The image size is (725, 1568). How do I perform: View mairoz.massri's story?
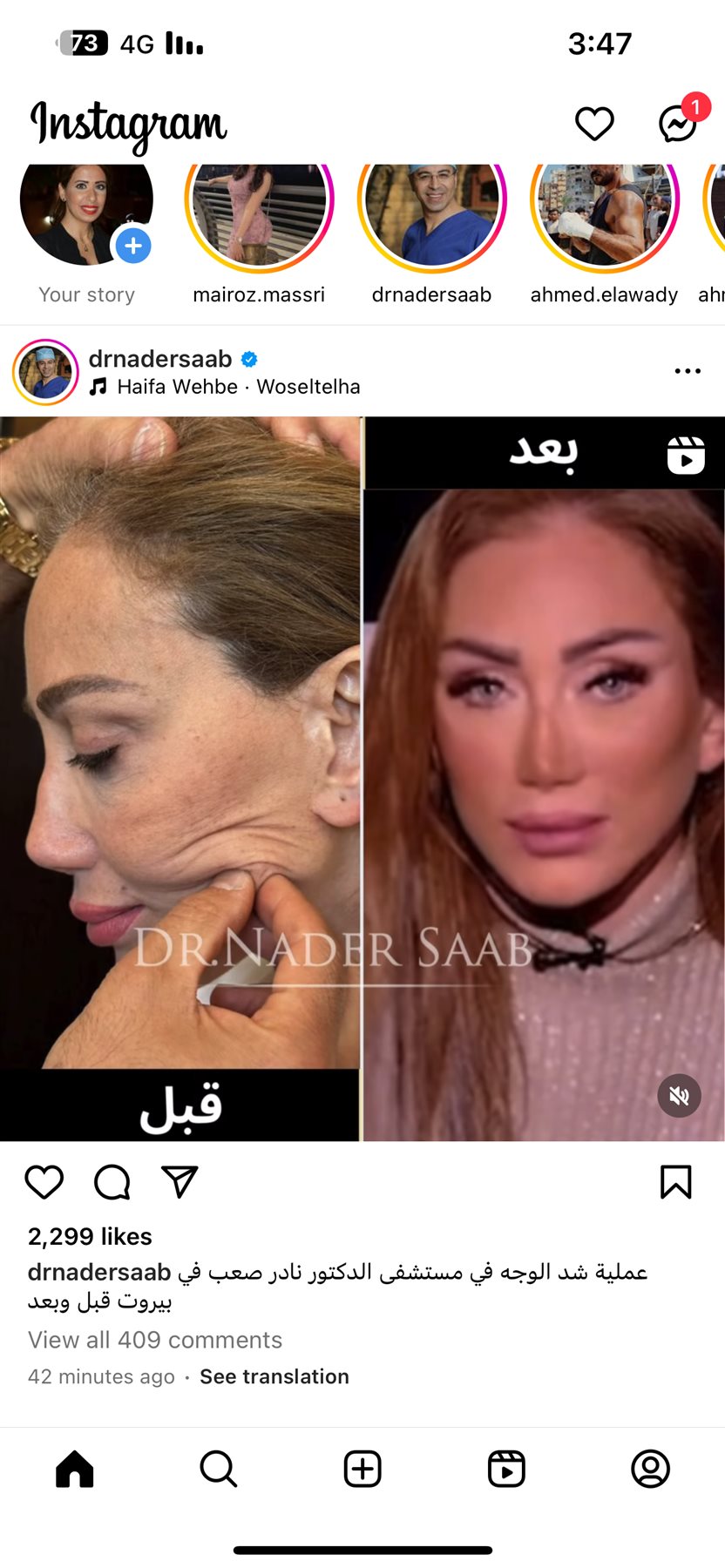click(259, 213)
